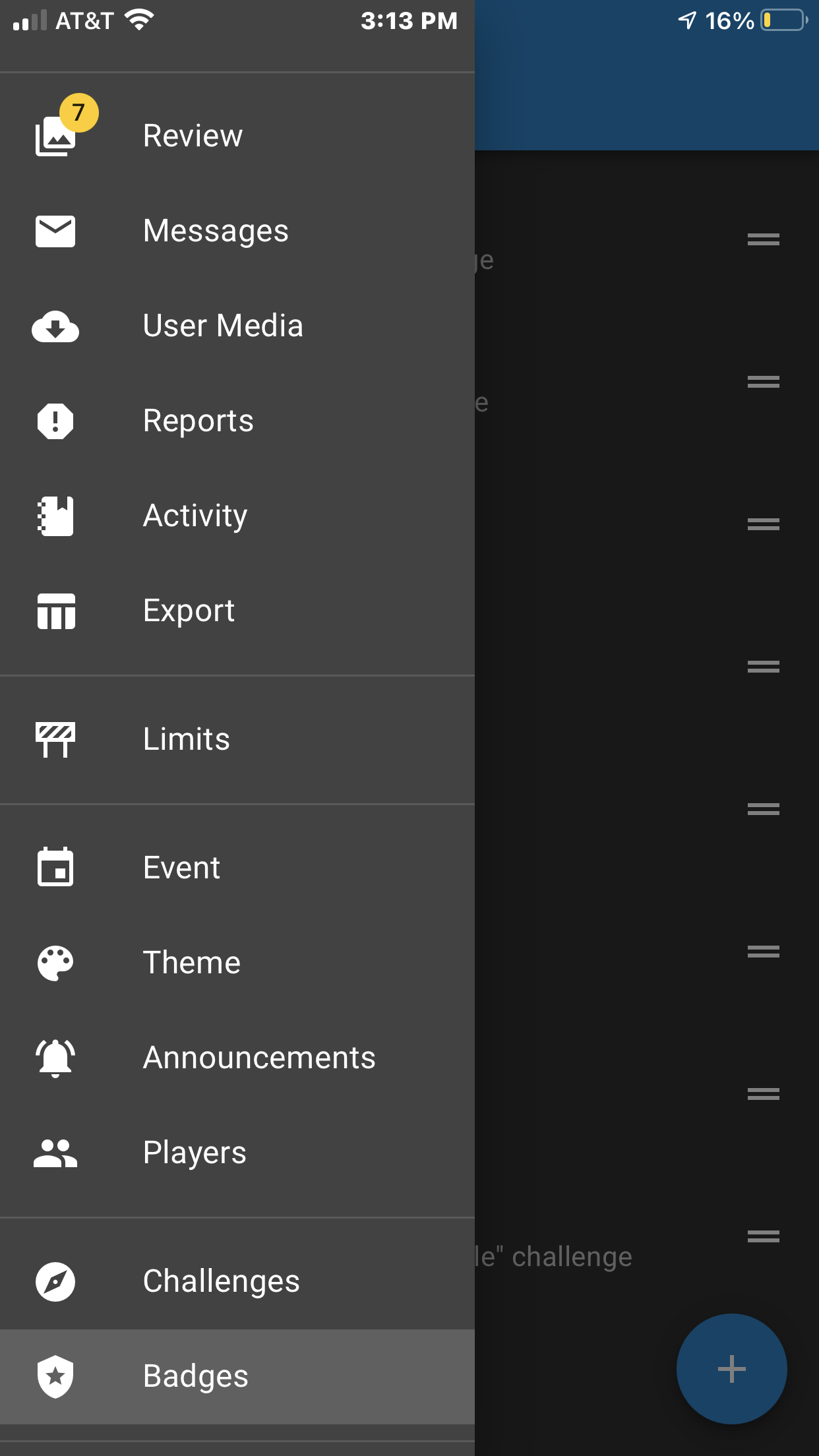The image size is (819, 1456).
Task: Open Theme settings
Action: point(191,963)
